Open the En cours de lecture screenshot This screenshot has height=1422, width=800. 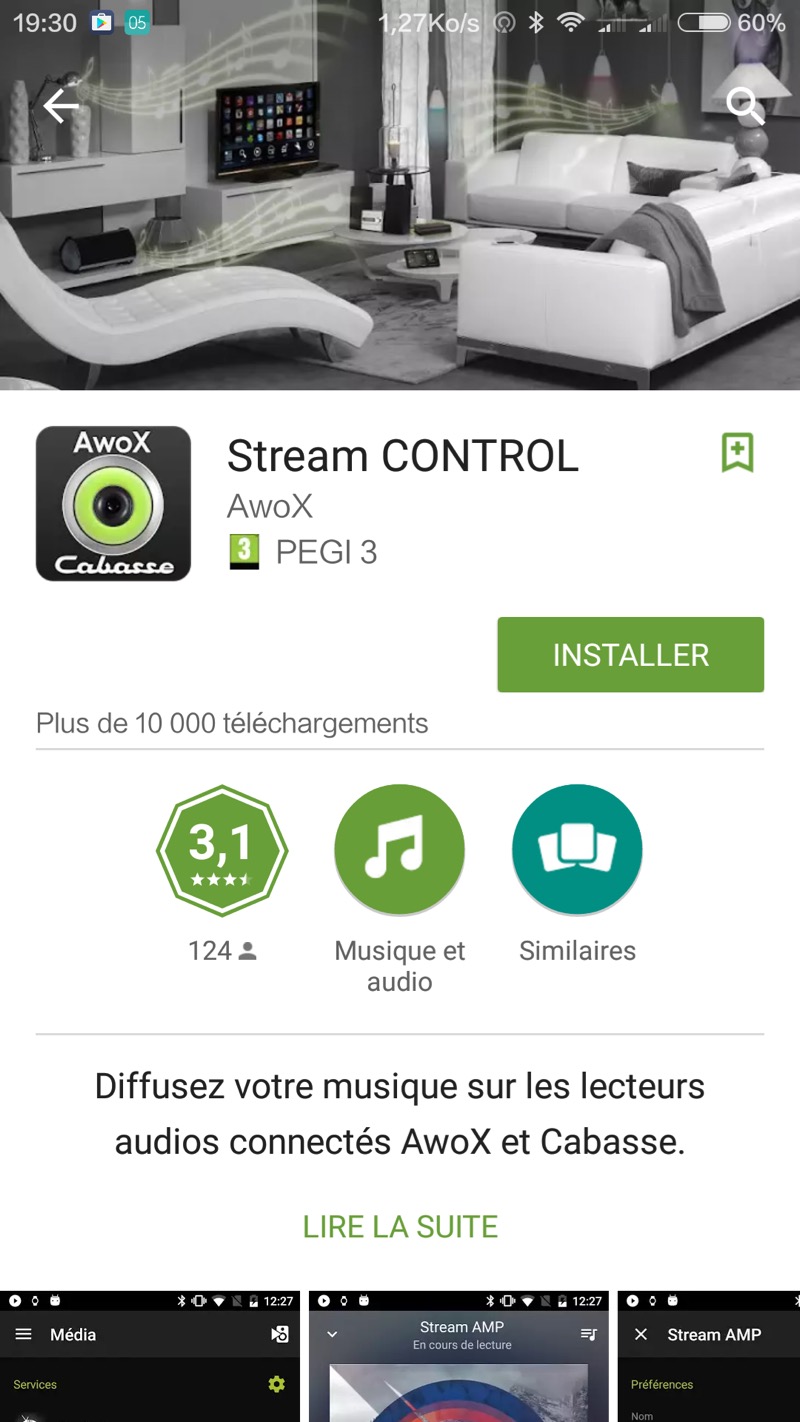click(x=462, y=1356)
